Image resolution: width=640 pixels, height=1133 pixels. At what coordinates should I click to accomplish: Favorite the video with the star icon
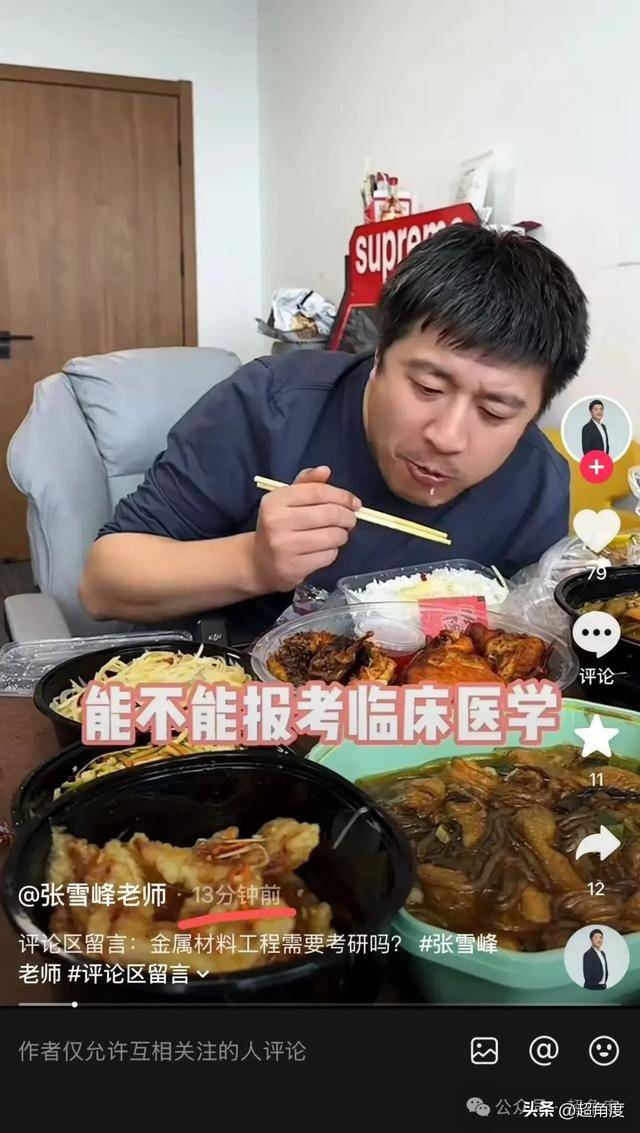tap(596, 737)
